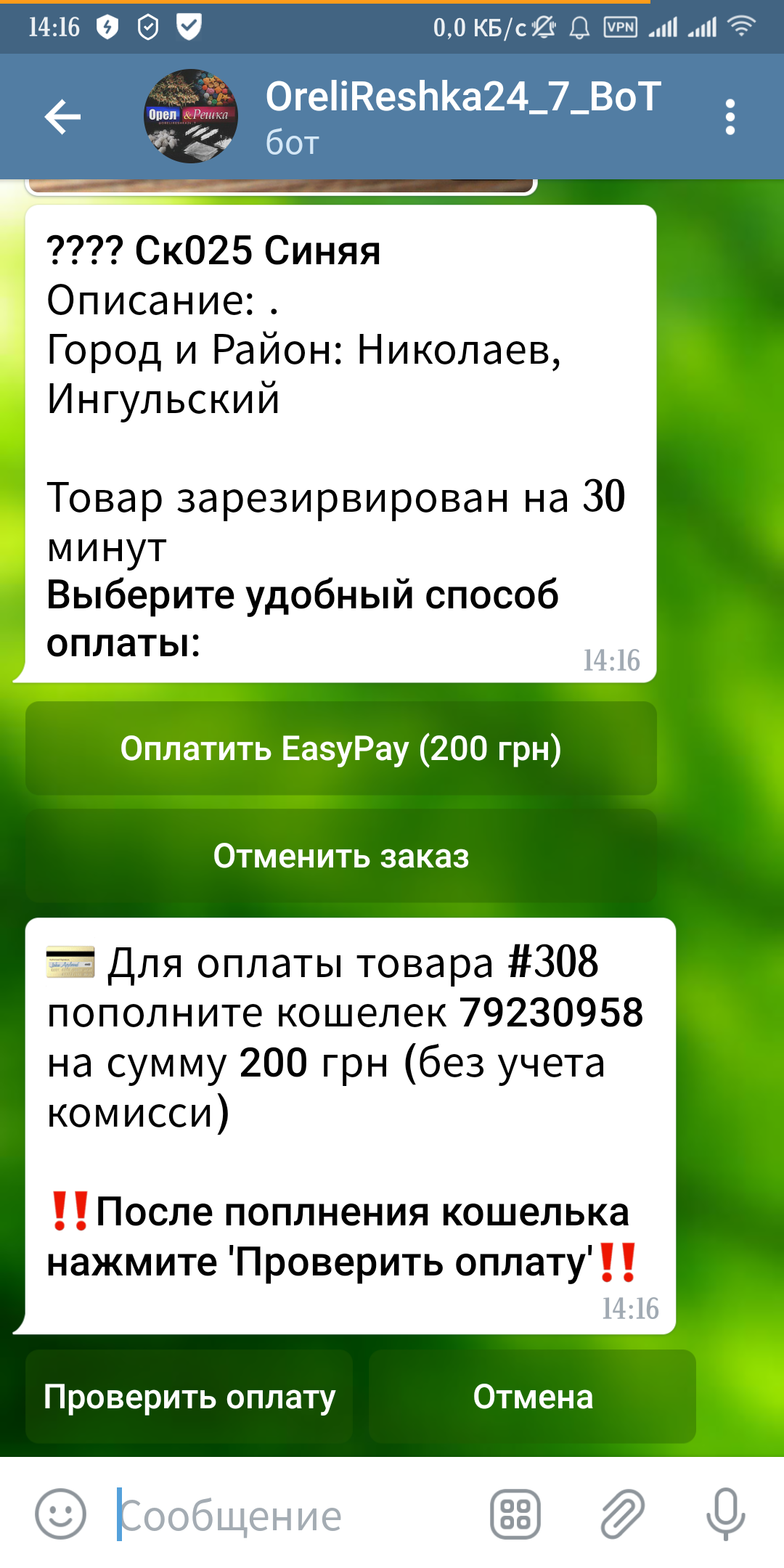Viewport: 784px width, 1568px height.
Task: Tap the 'Отменить заказ' button
Action: click(341, 856)
